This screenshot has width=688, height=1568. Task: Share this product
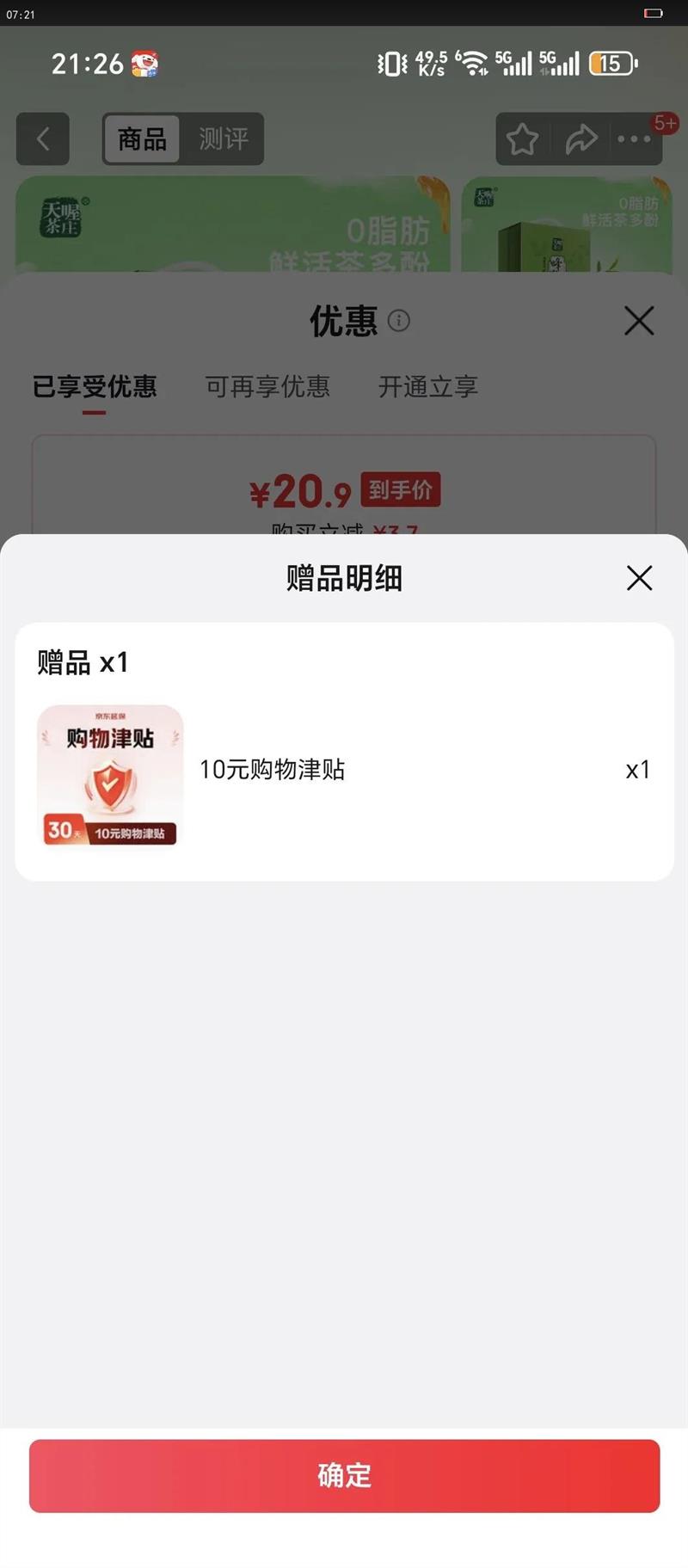(x=580, y=138)
